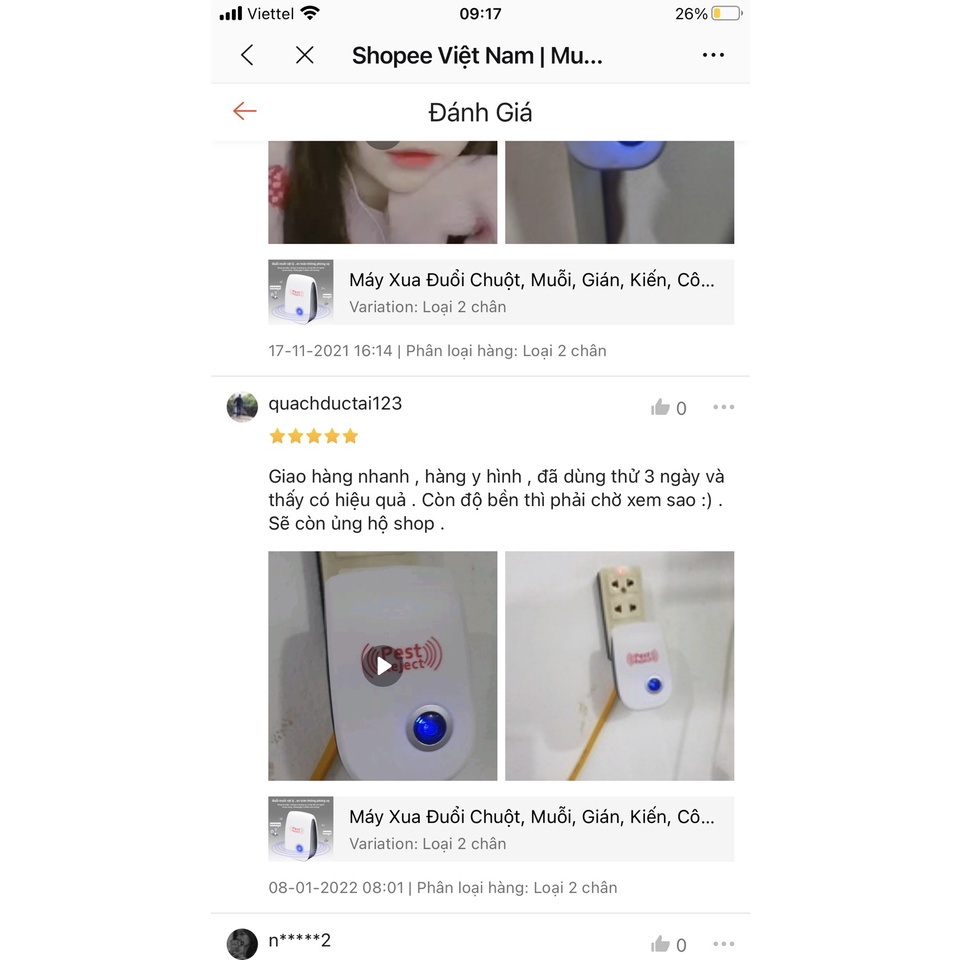Like the review by n*****2
960x960 pixels.
(x=661, y=944)
